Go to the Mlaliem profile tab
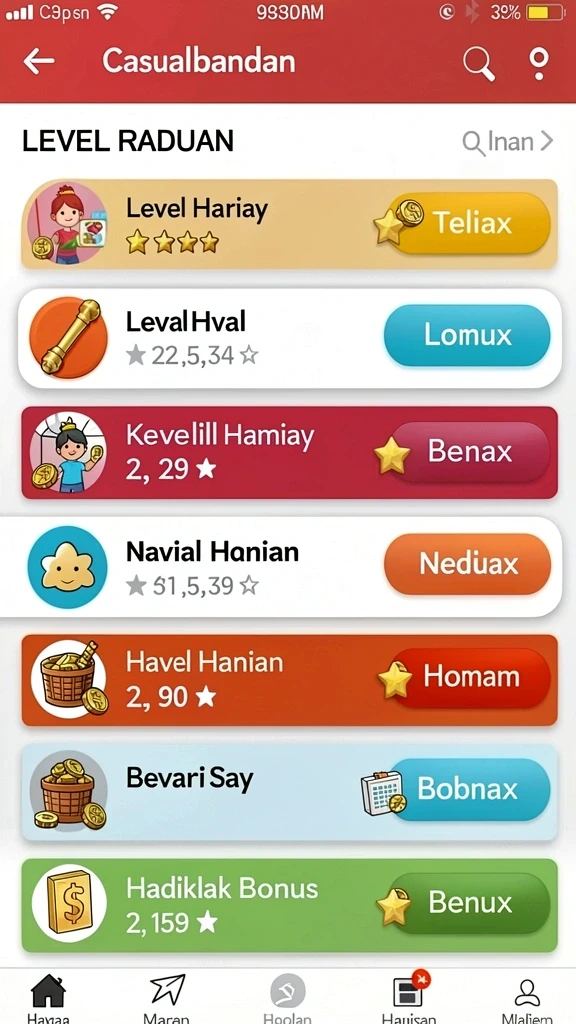576x1024 pixels. (x=526, y=997)
